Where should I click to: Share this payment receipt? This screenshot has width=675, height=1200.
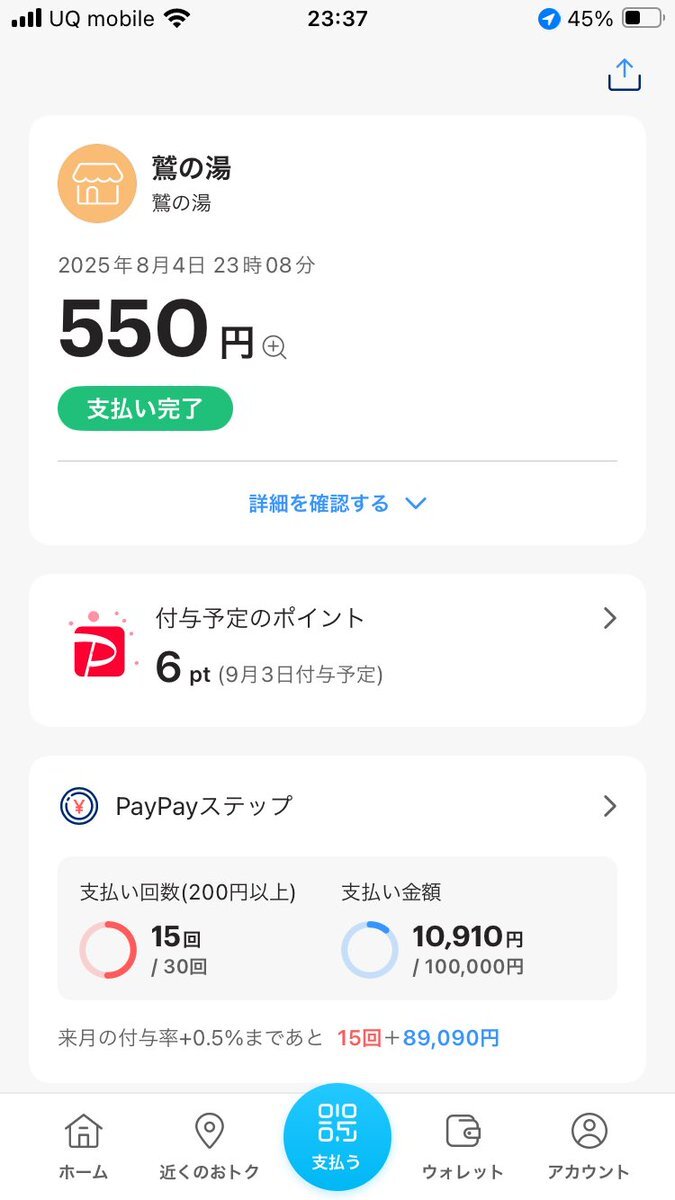624,75
